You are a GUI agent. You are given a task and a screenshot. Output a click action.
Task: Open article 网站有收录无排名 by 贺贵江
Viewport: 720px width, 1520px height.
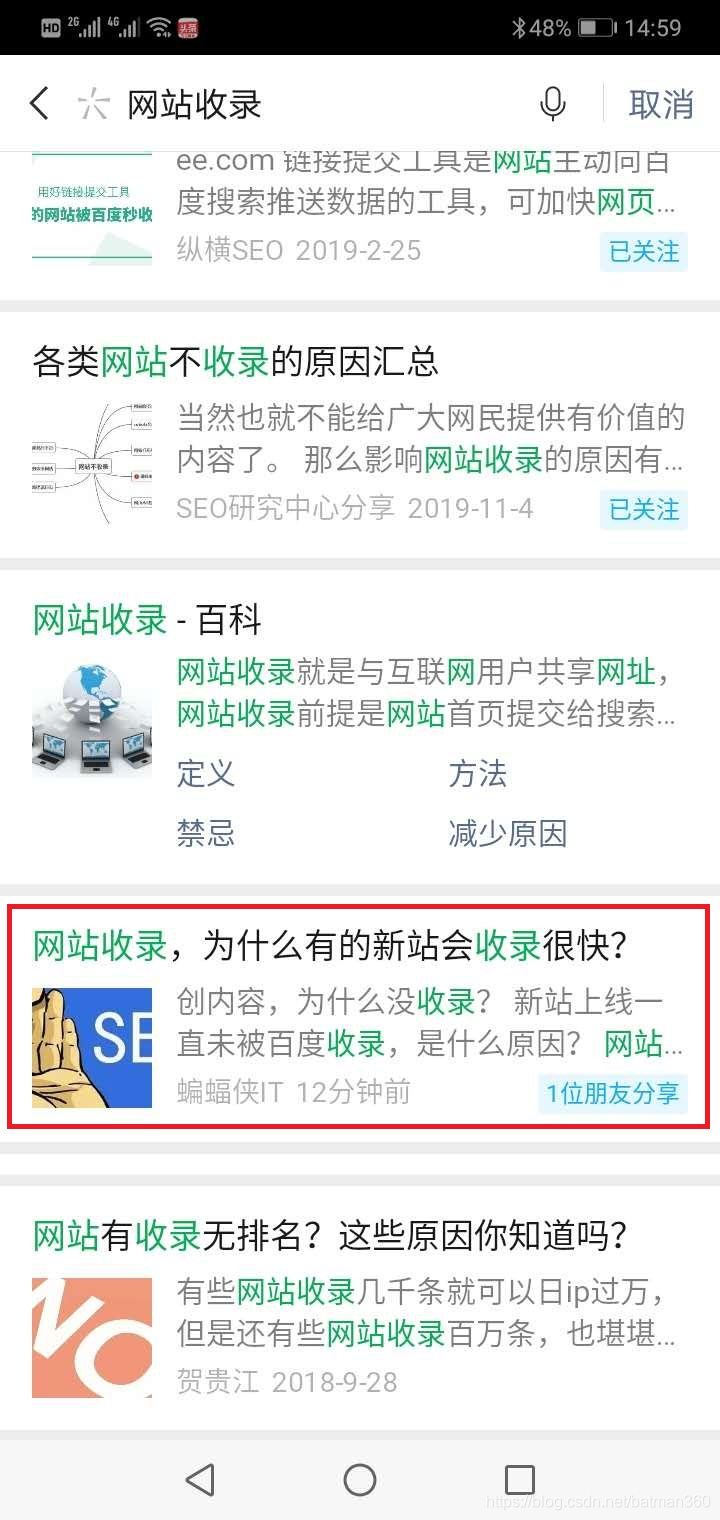[330, 1237]
